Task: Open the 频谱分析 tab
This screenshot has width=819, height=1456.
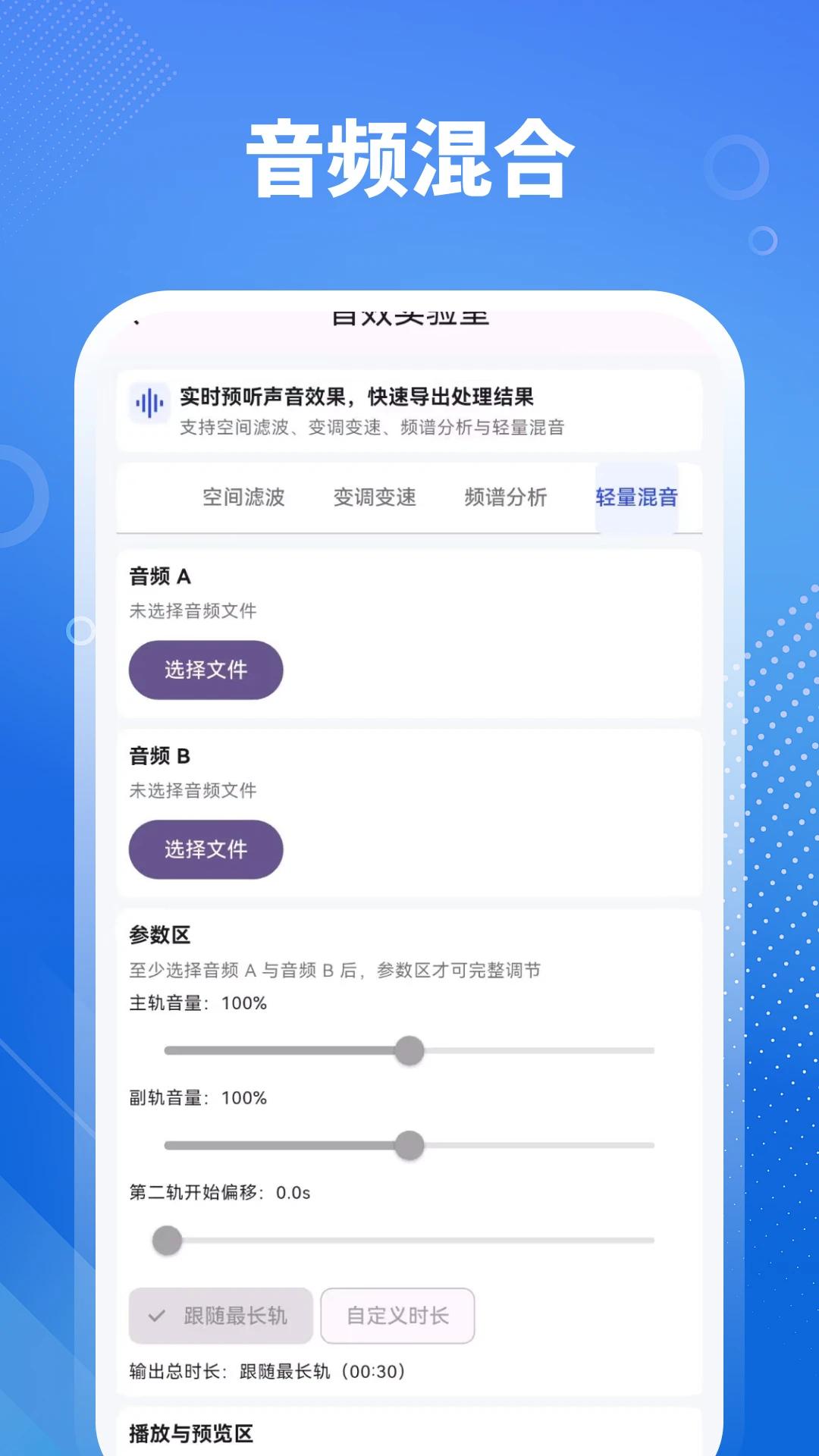Action: tap(506, 497)
